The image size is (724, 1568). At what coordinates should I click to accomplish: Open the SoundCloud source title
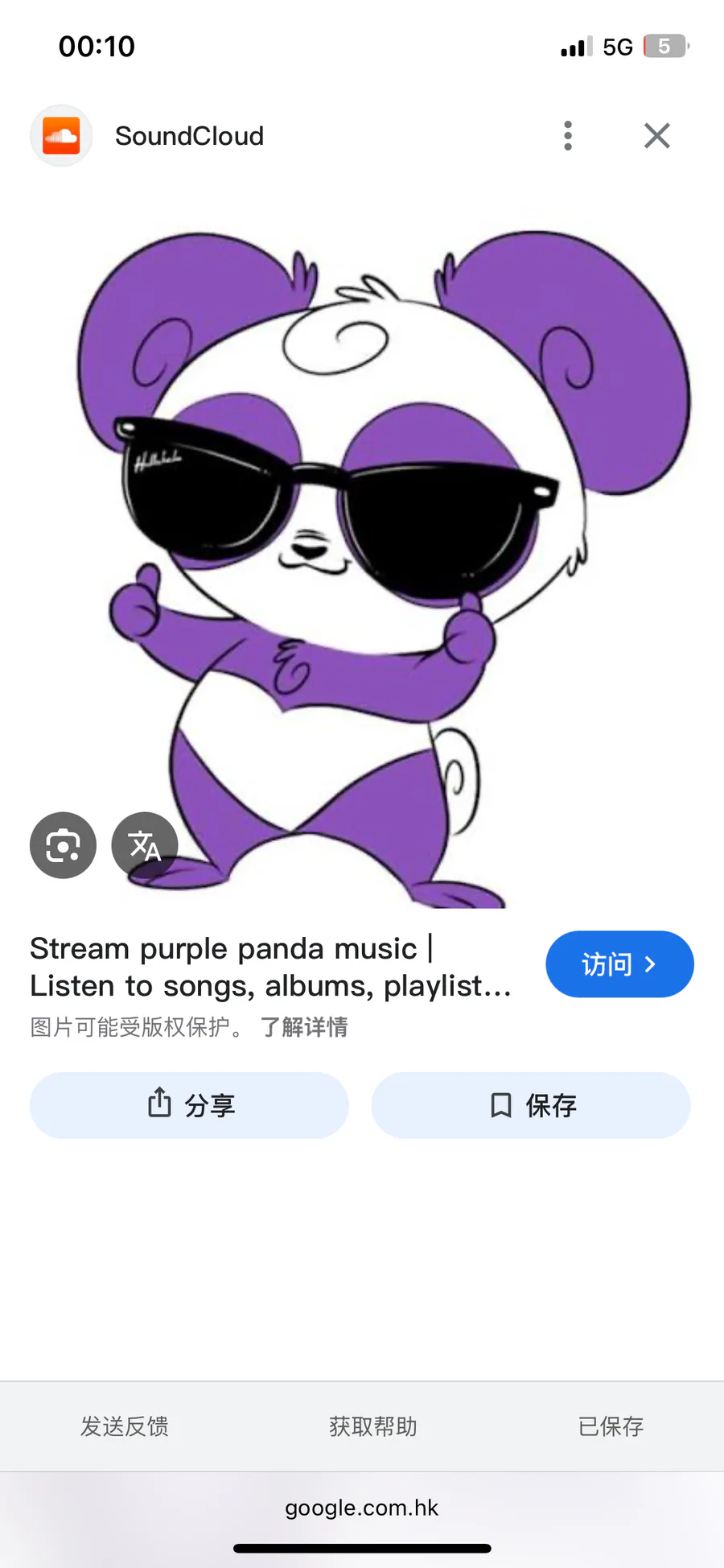click(x=189, y=136)
